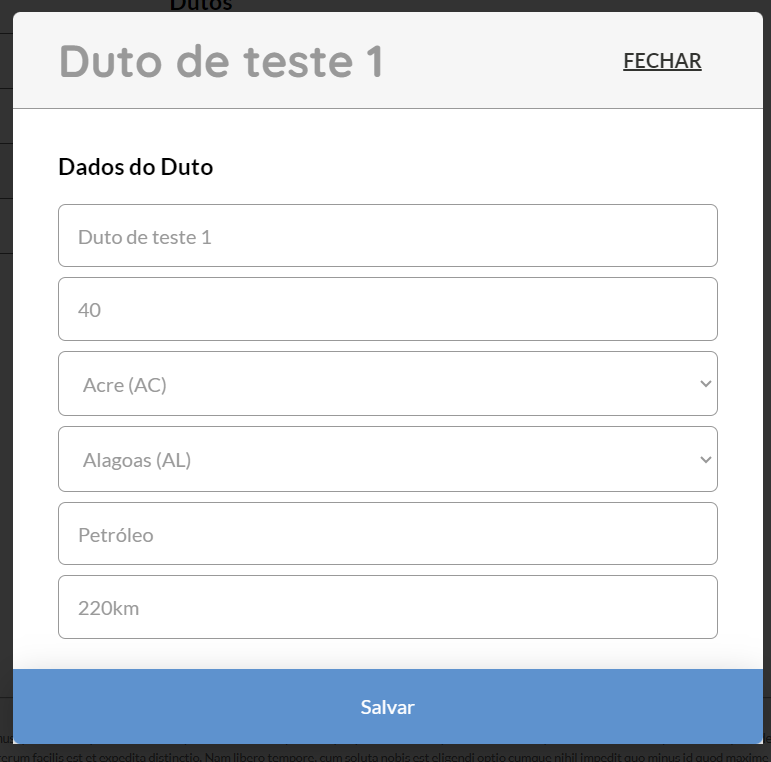Viewport: 771px width, 762px height.
Task: Expand the Acre (AC) dropdown
Action: click(x=387, y=384)
